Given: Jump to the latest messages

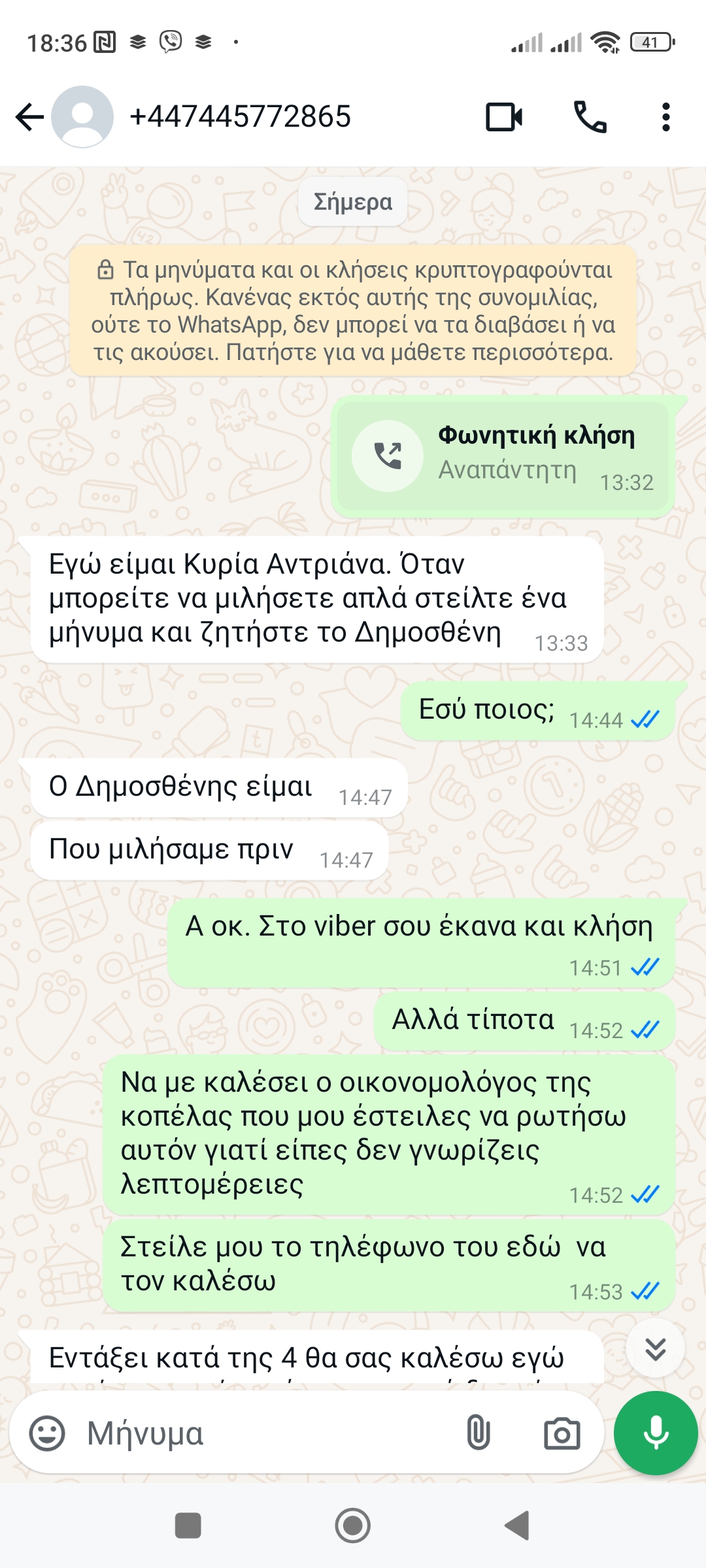Looking at the screenshot, I should [655, 1348].
